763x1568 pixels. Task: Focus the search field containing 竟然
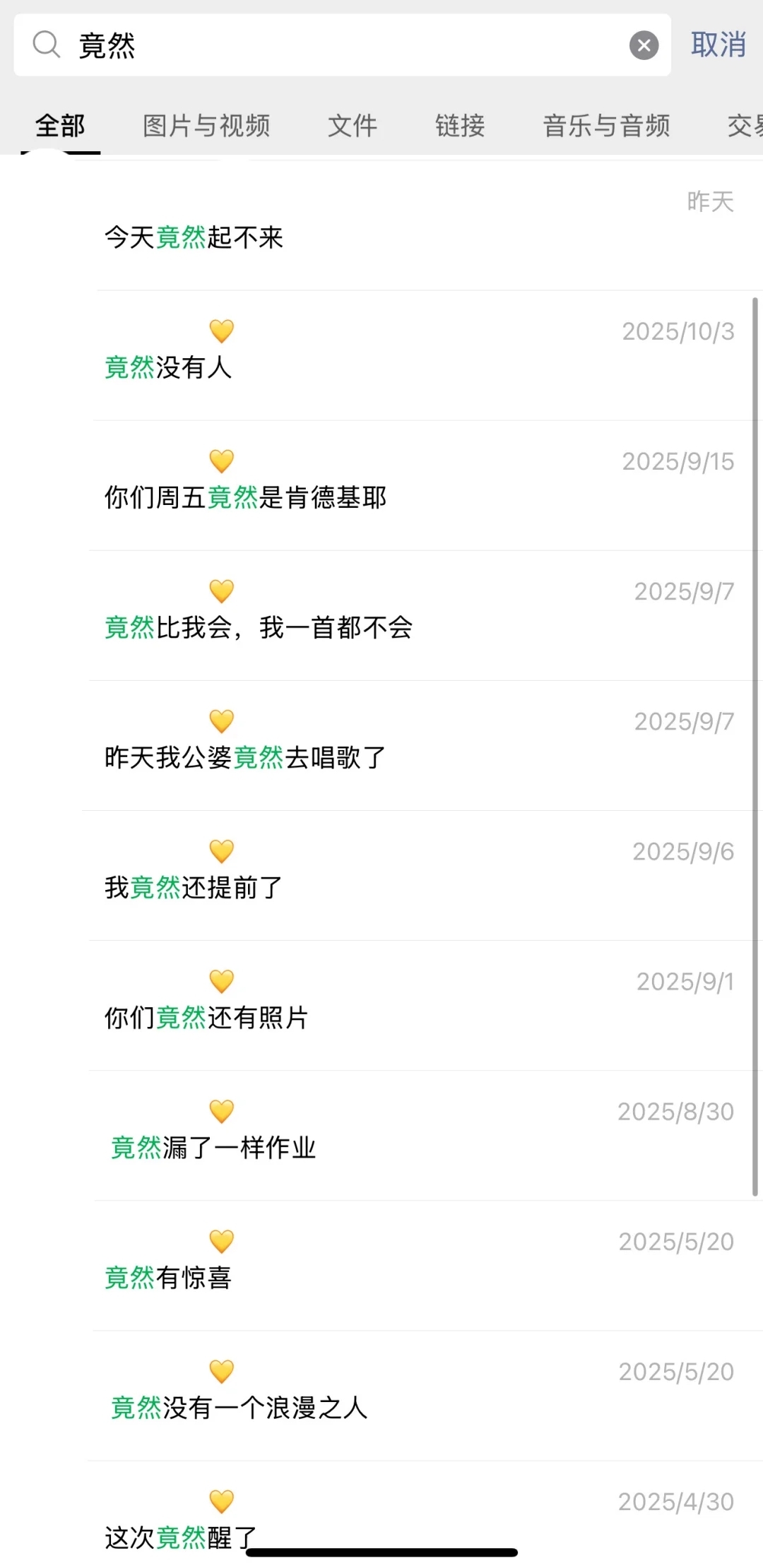click(339, 46)
